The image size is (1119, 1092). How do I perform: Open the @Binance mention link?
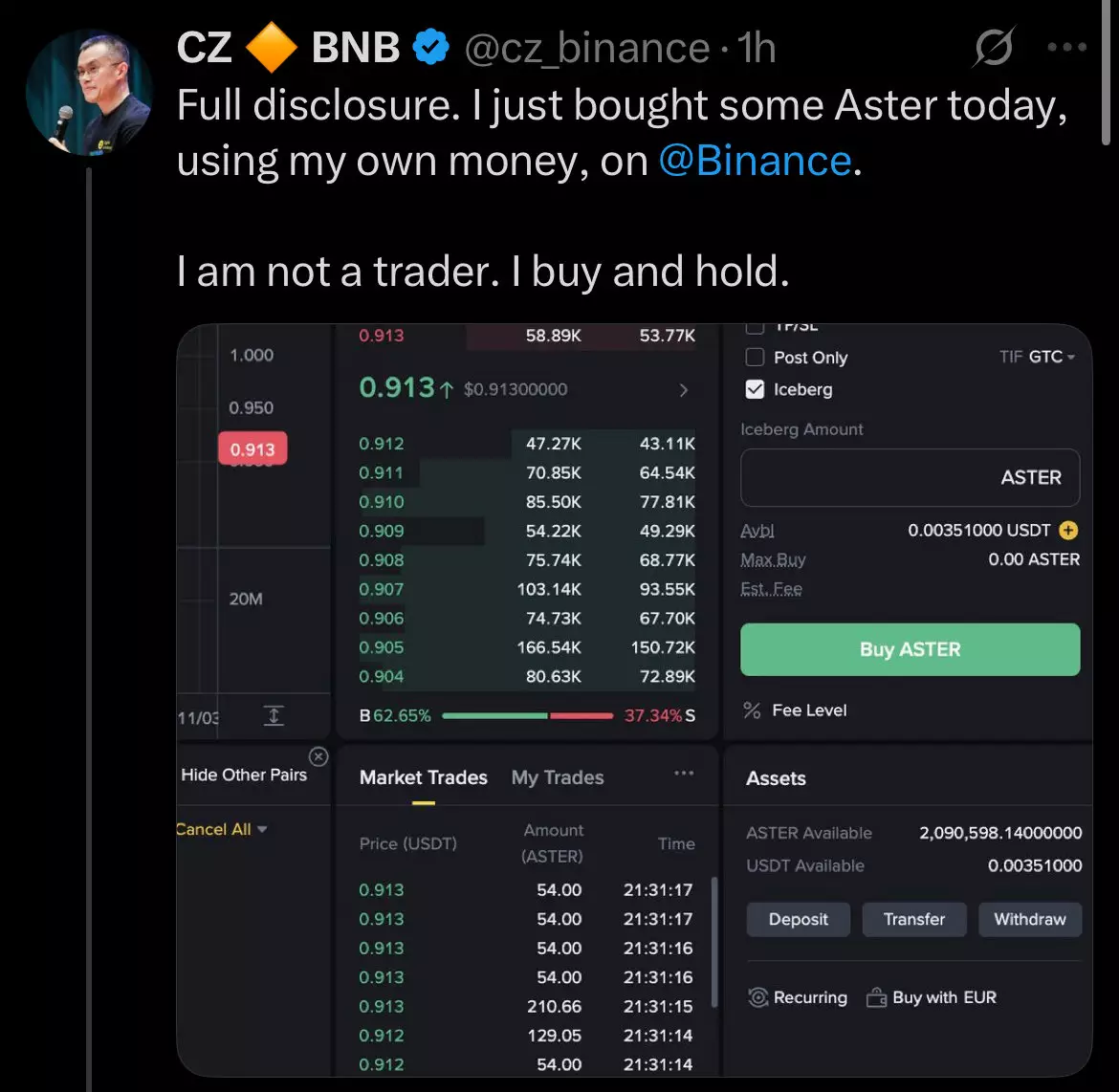[755, 161]
